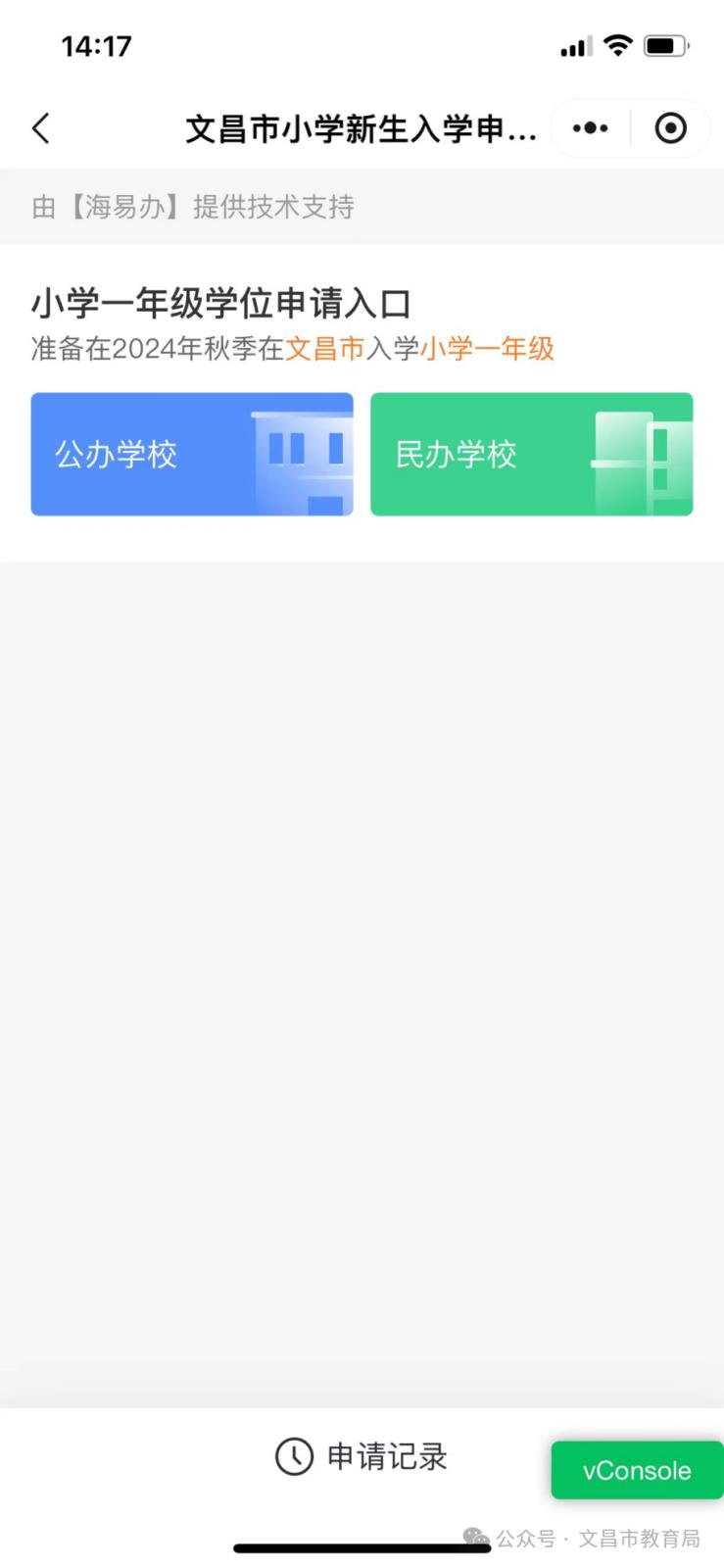Open the mini program's three-dot menu
The height and width of the screenshot is (1568, 724).
coord(590,128)
